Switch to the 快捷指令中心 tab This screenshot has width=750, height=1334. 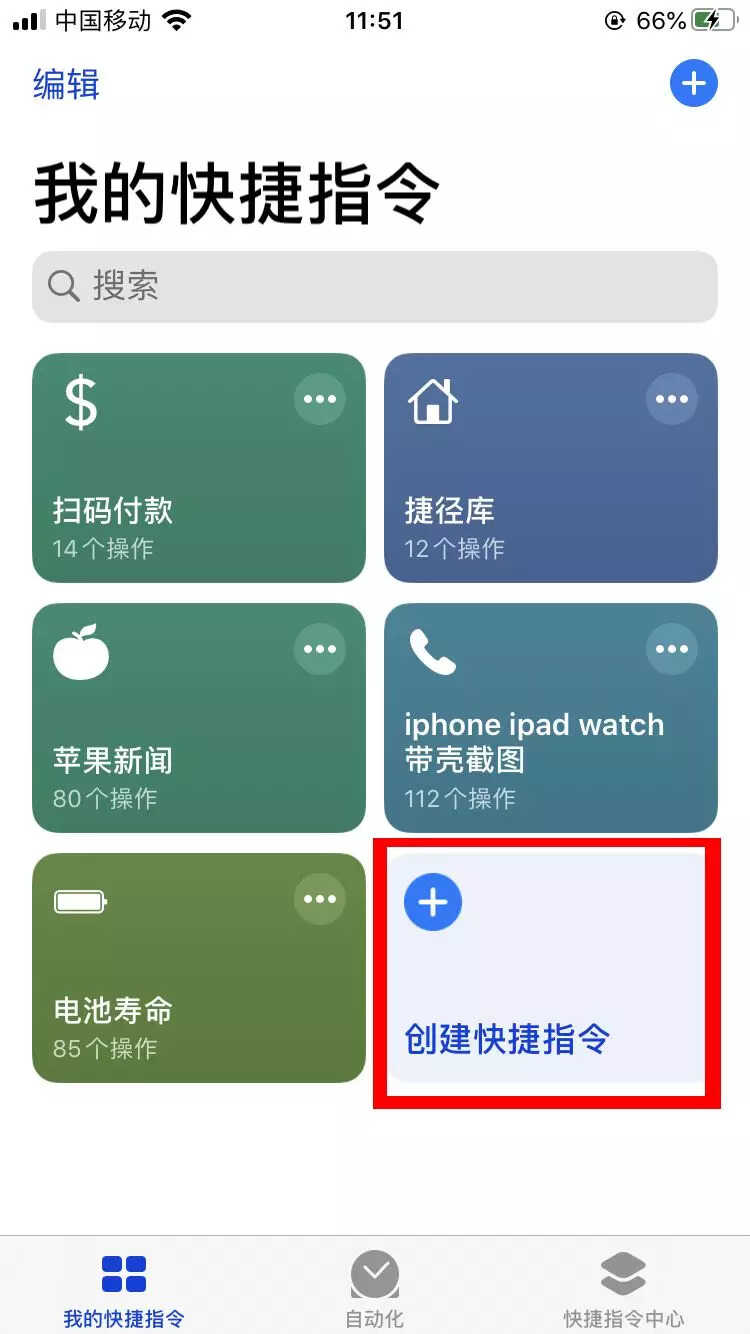[623, 1289]
